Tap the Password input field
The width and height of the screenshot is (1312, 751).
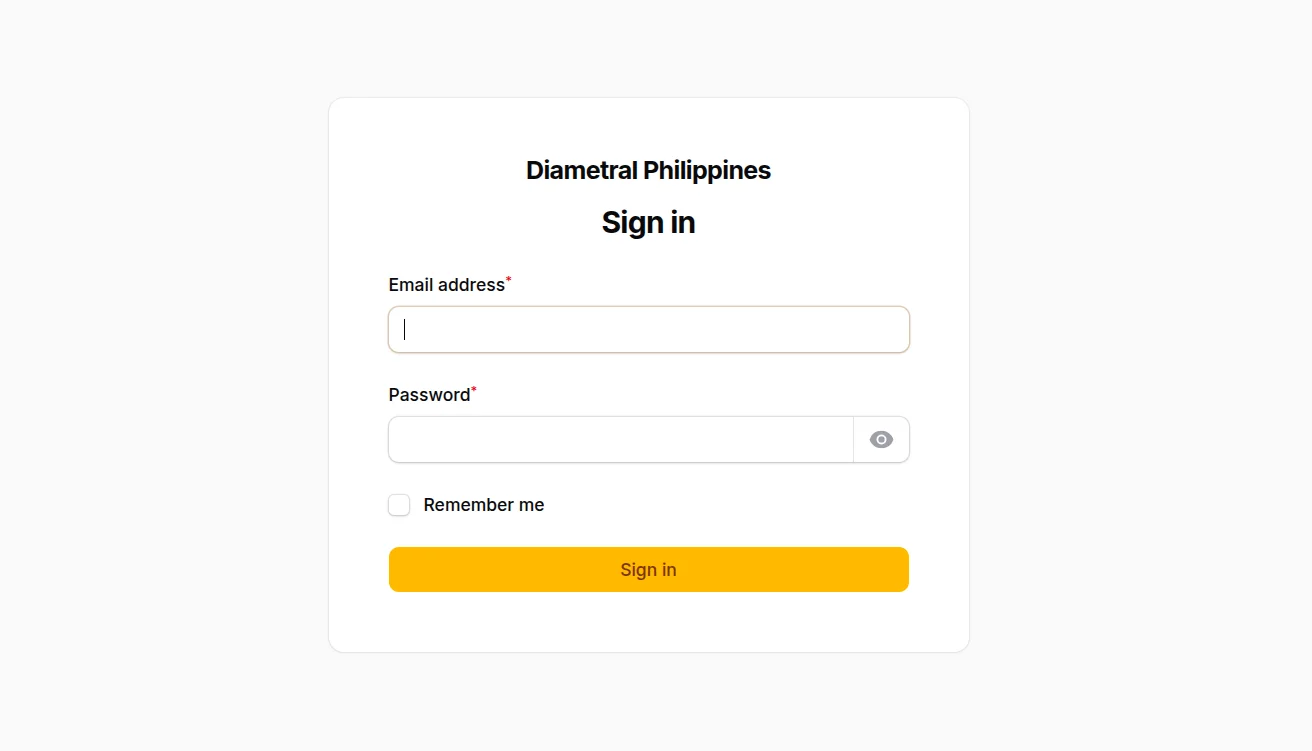pyautogui.click(x=620, y=439)
